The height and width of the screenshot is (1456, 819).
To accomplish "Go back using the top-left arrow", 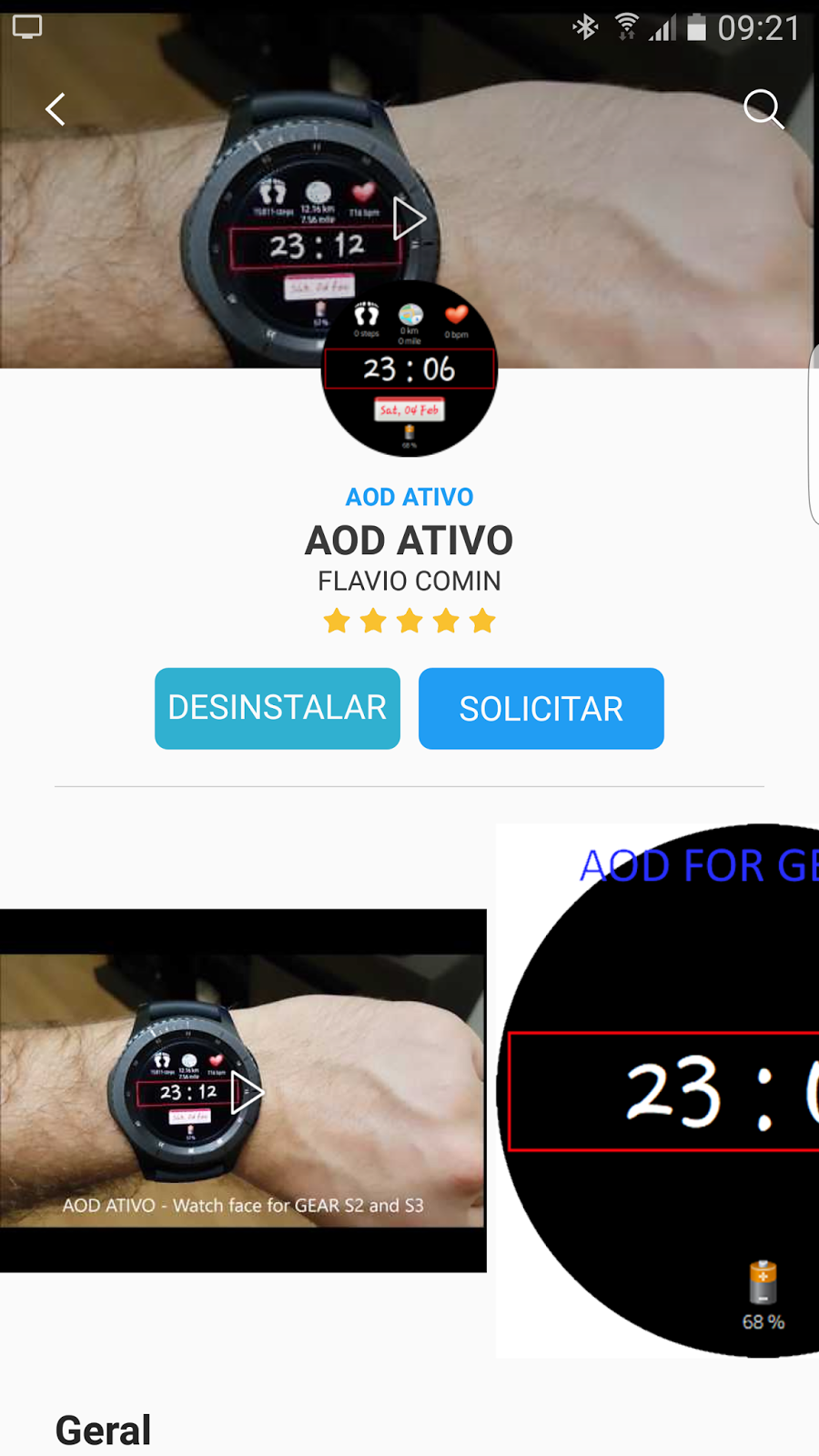I will tap(56, 109).
